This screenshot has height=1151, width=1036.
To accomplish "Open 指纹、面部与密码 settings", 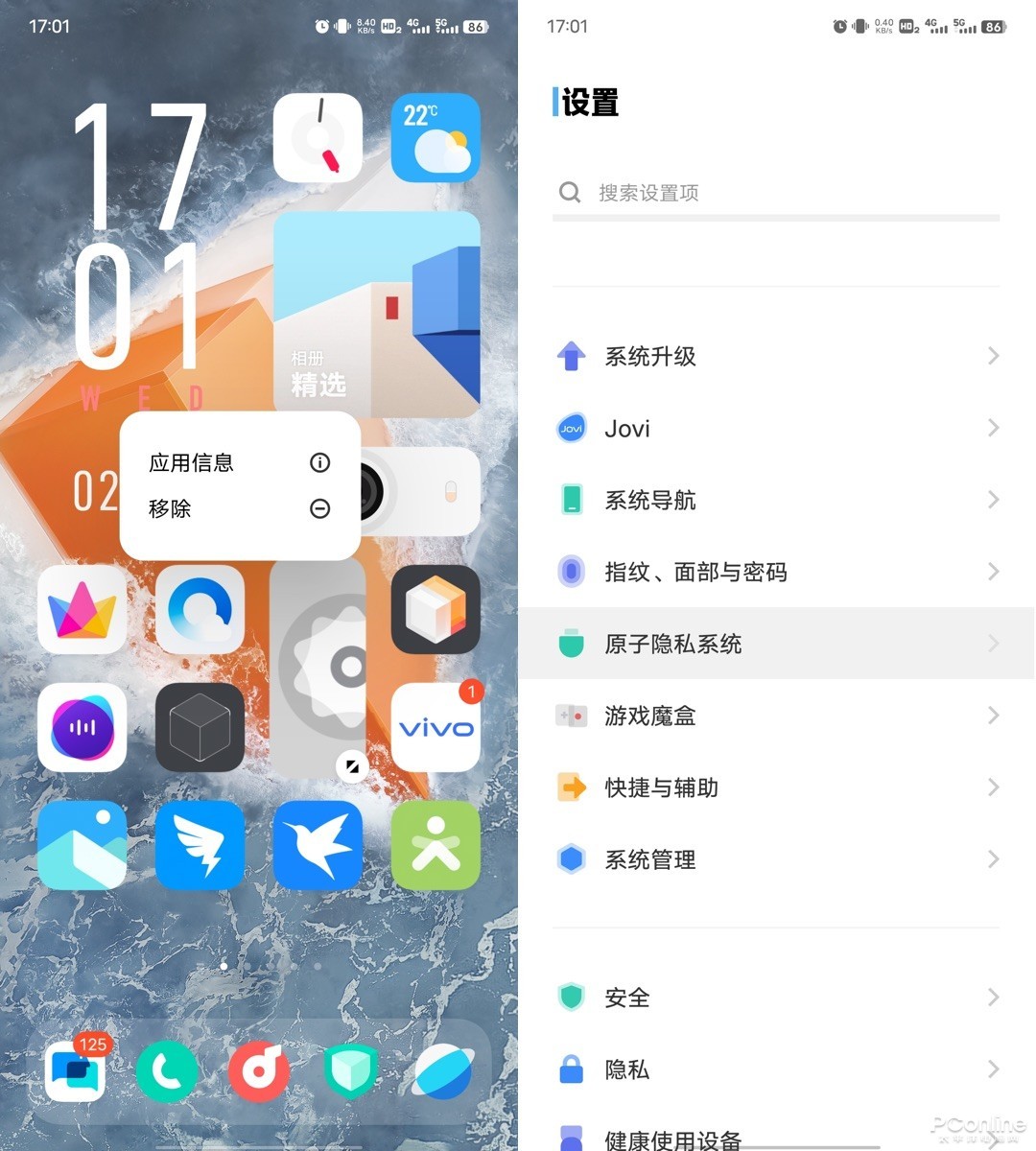I will click(775, 572).
